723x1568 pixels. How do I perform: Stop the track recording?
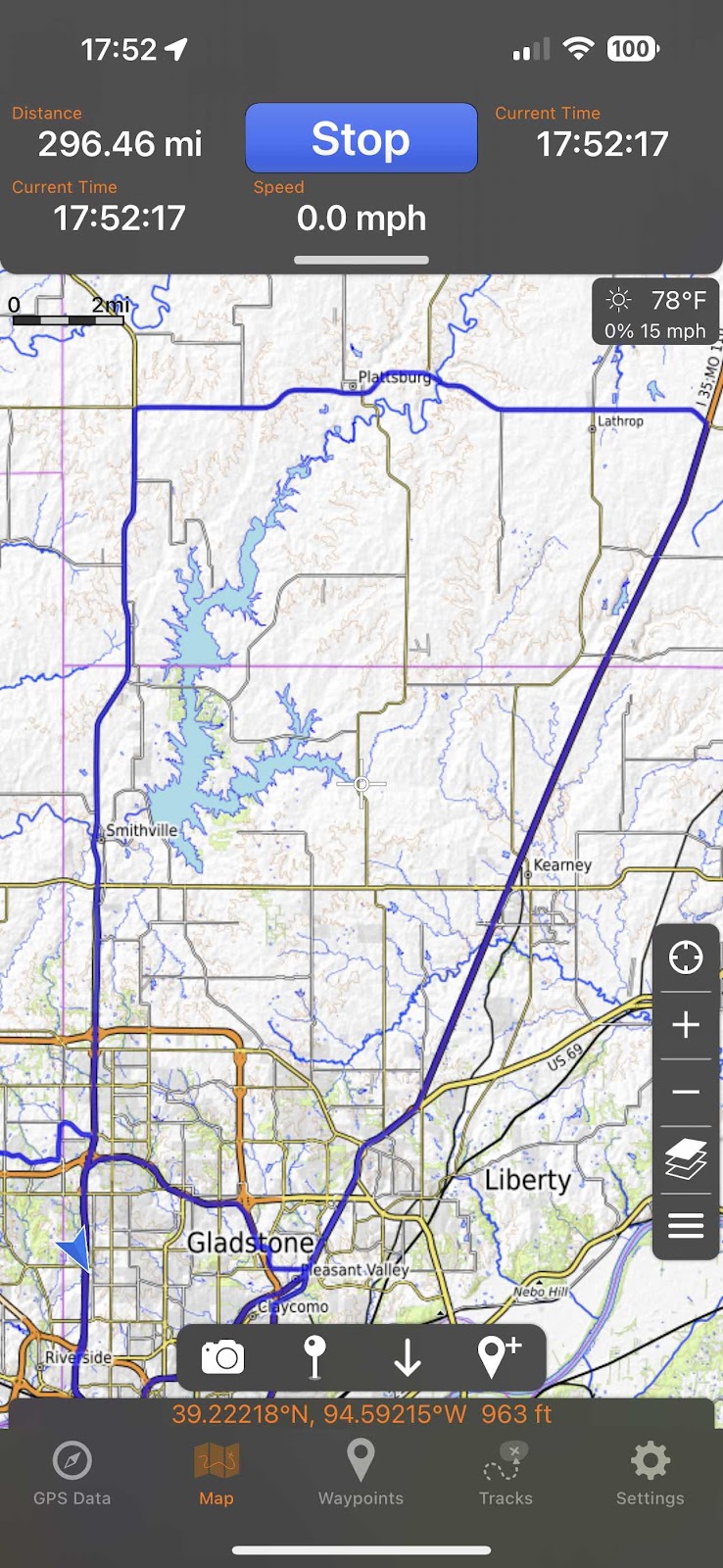(x=361, y=138)
